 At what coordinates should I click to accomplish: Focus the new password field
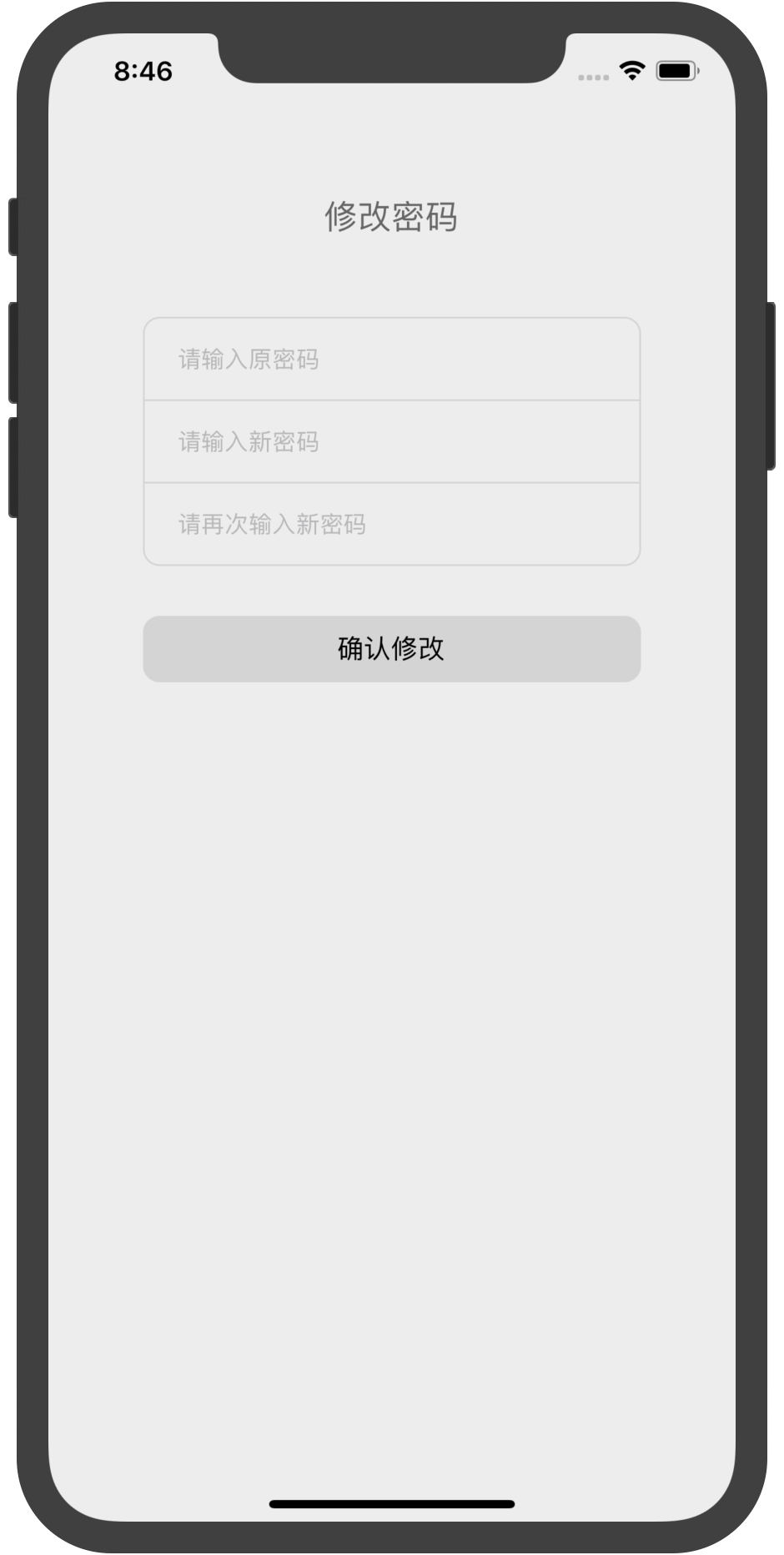pyautogui.click(x=391, y=441)
